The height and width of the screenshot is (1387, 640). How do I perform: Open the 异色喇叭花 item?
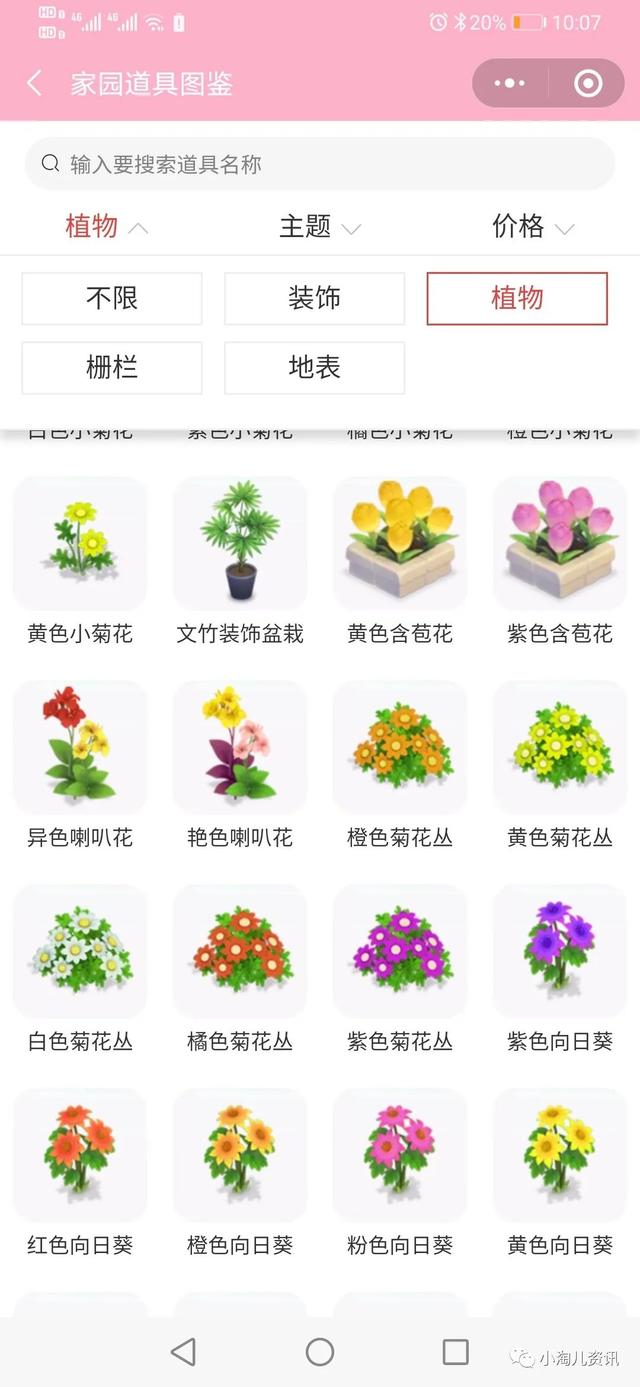click(80, 748)
